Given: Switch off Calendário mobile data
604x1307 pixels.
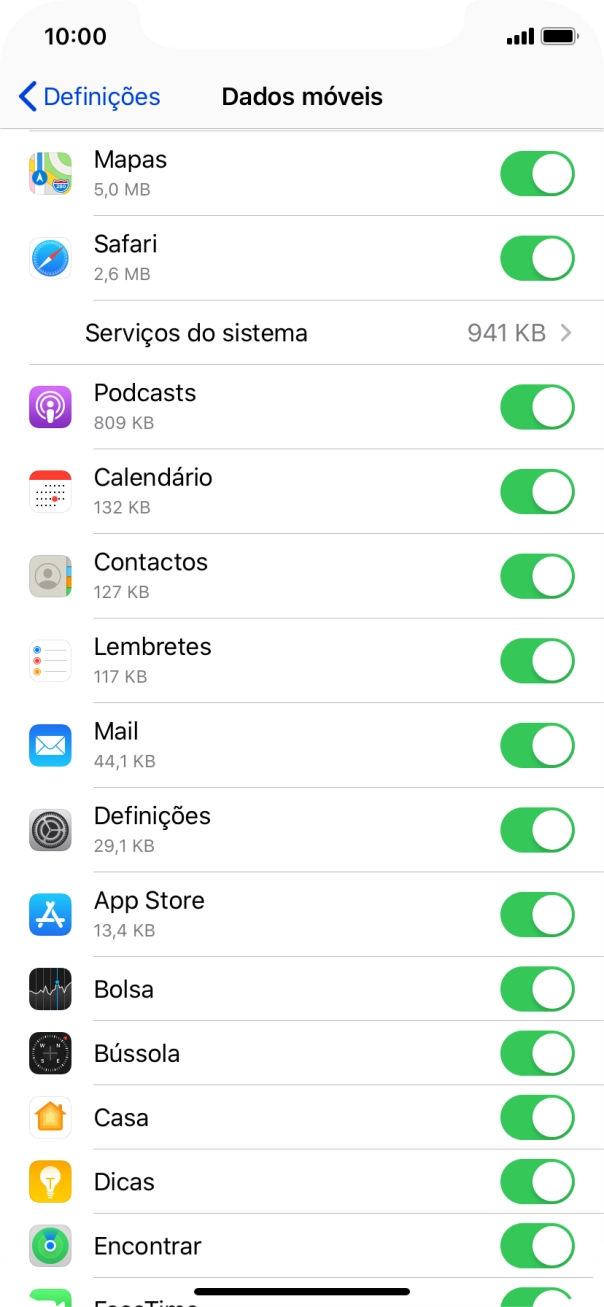Looking at the screenshot, I should point(537,492).
